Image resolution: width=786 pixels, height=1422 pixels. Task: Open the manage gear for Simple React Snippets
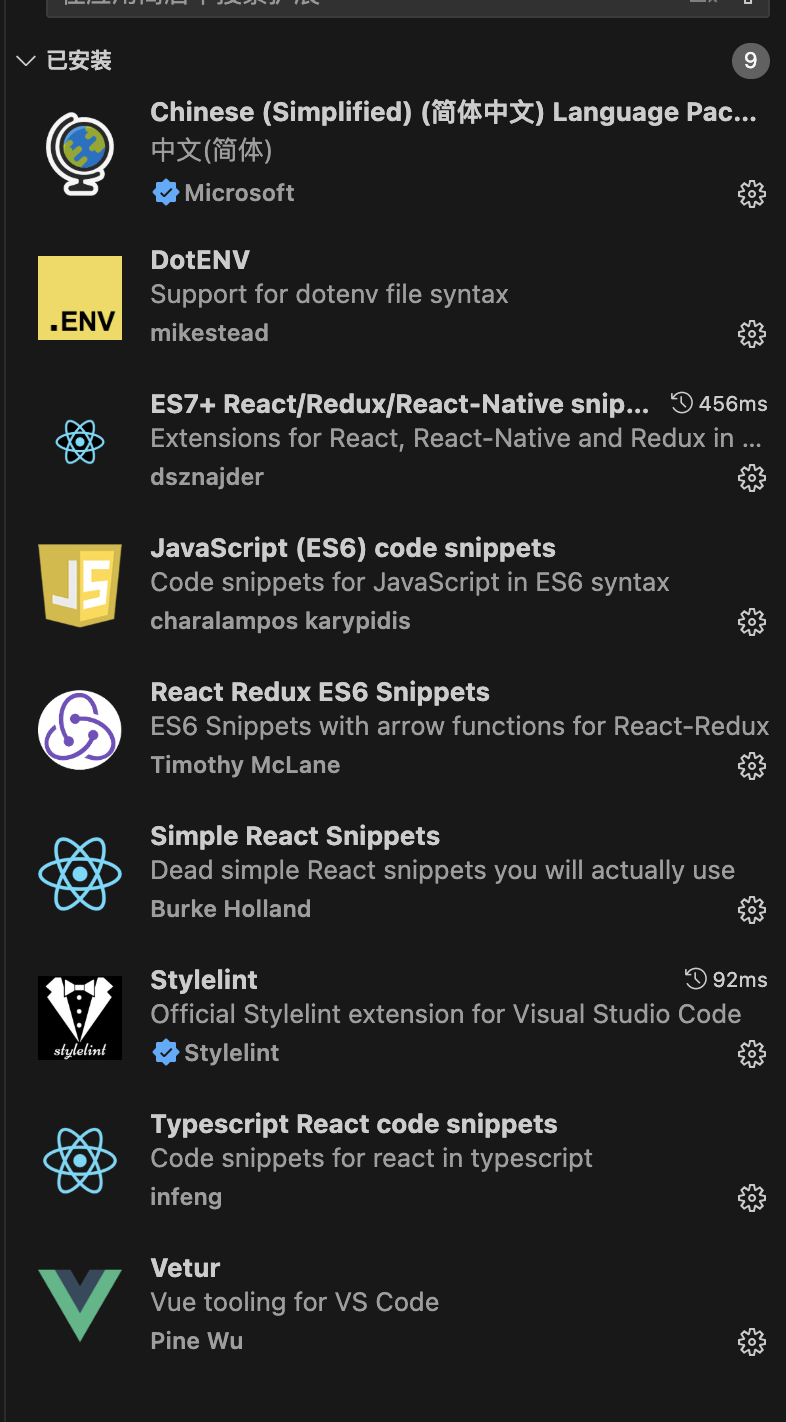point(751,910)
